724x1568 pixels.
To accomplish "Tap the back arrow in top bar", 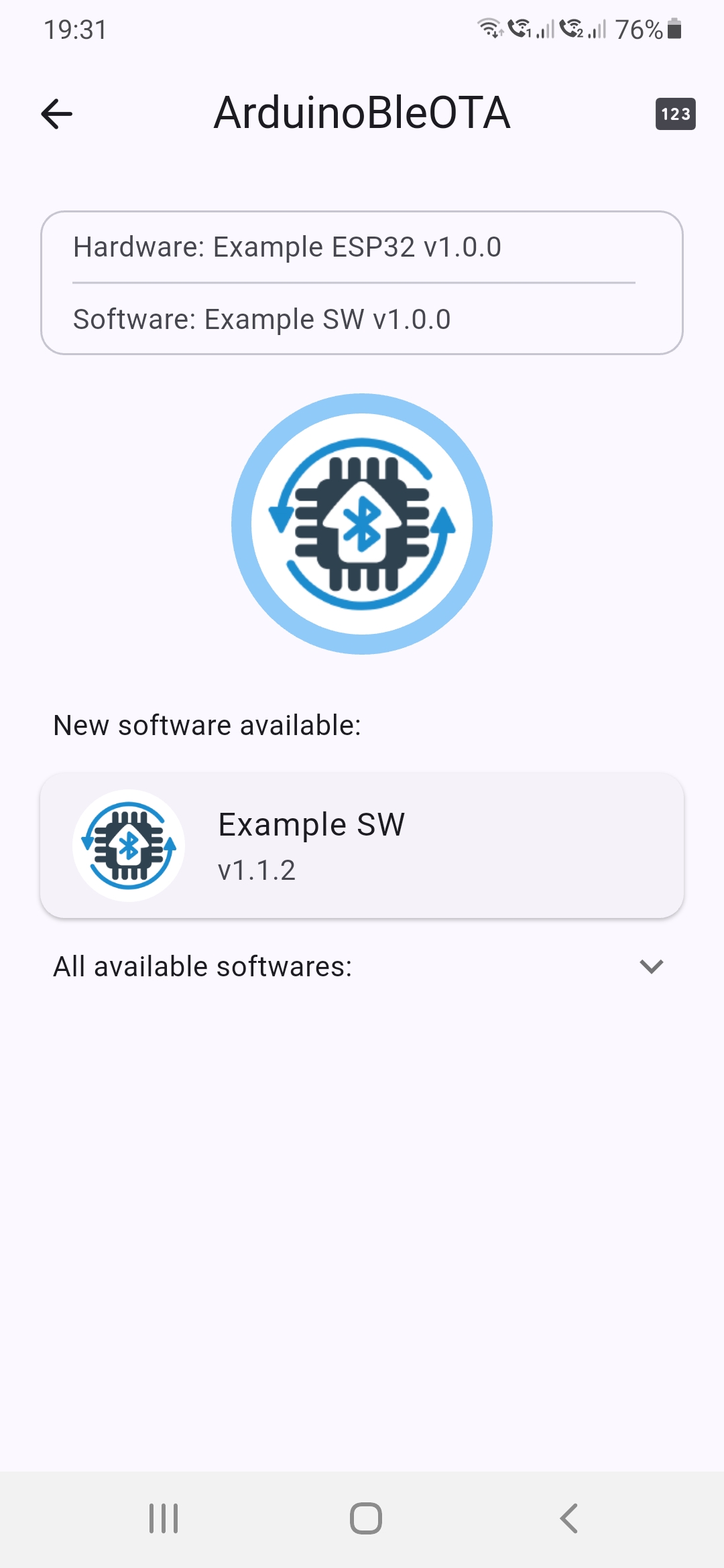I will tap(57, 113).
